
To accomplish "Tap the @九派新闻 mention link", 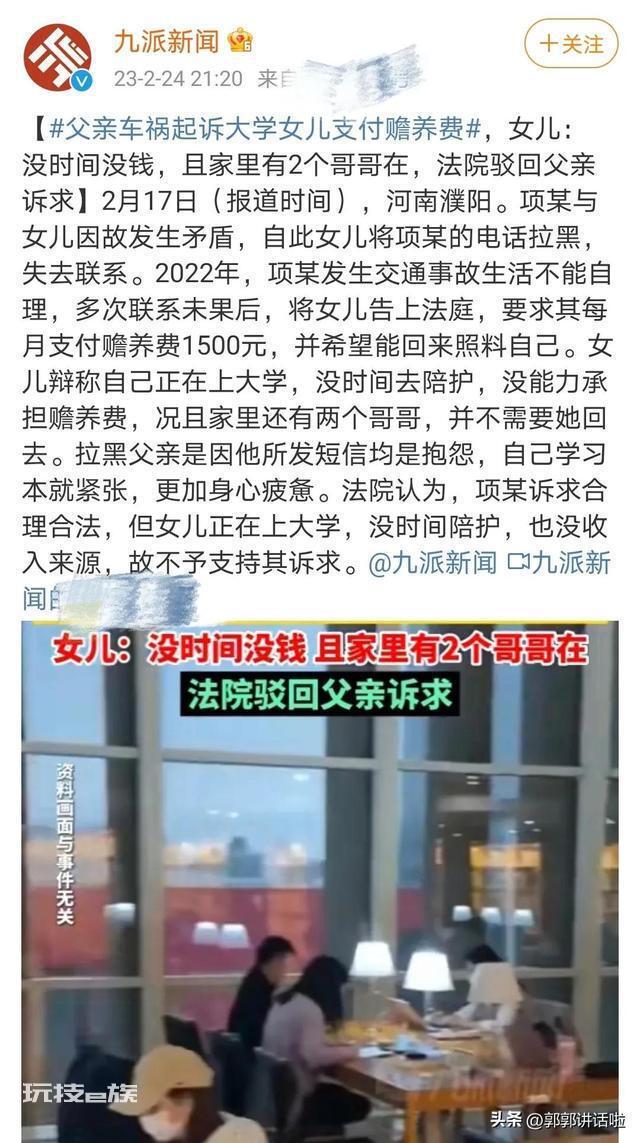I will pyautogui.click(x=433, y=563).
